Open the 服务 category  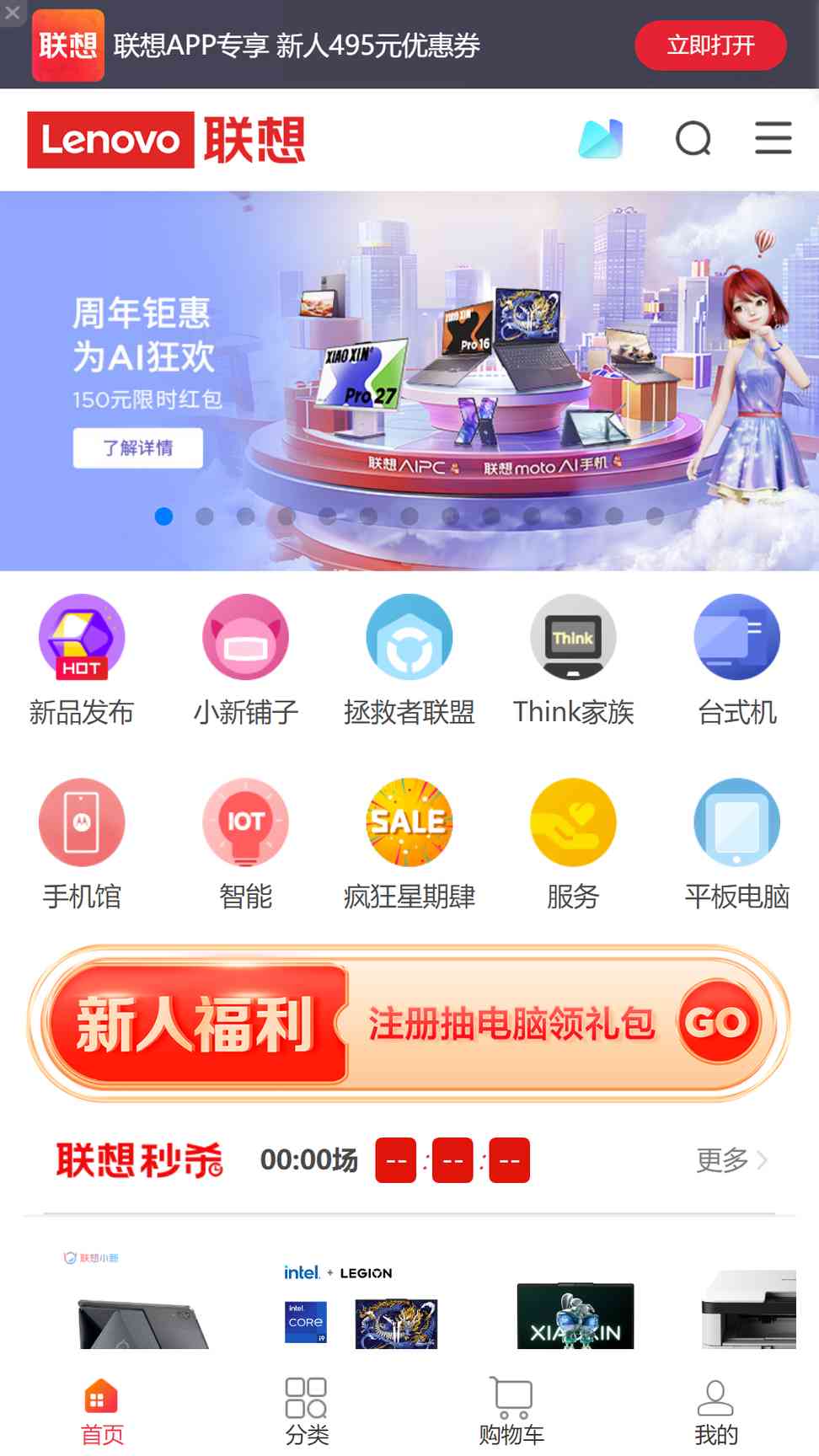tap(573, 845)
